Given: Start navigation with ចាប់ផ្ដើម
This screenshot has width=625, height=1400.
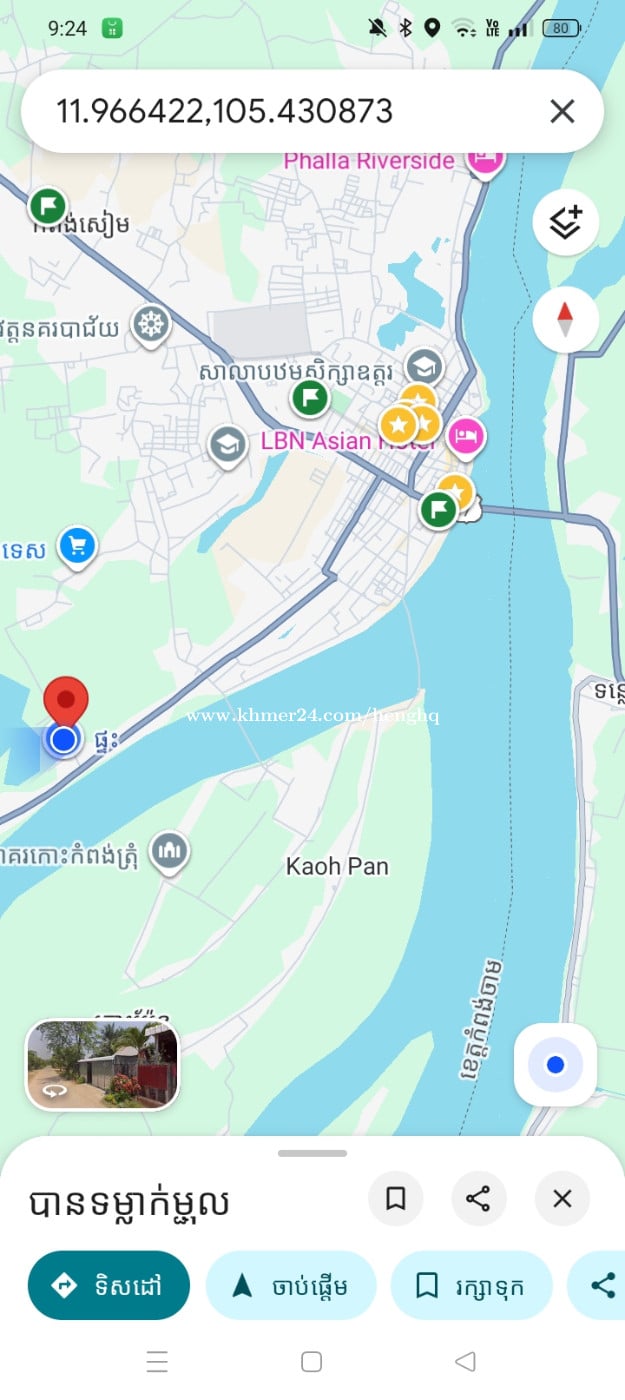Looking at the screenshot, I should (290, 1285).
